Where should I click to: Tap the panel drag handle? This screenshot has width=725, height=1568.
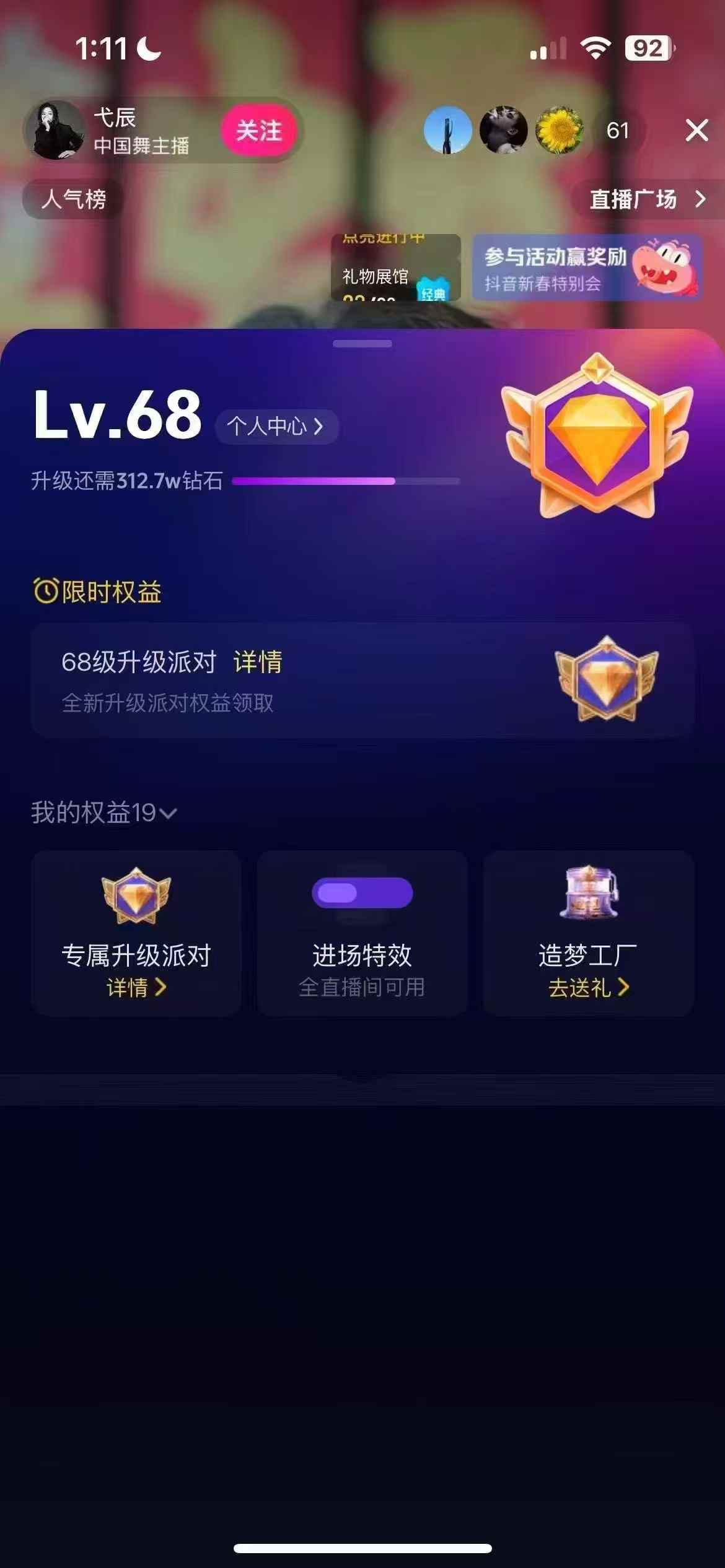pyautogui.click(x=362, y=344)
